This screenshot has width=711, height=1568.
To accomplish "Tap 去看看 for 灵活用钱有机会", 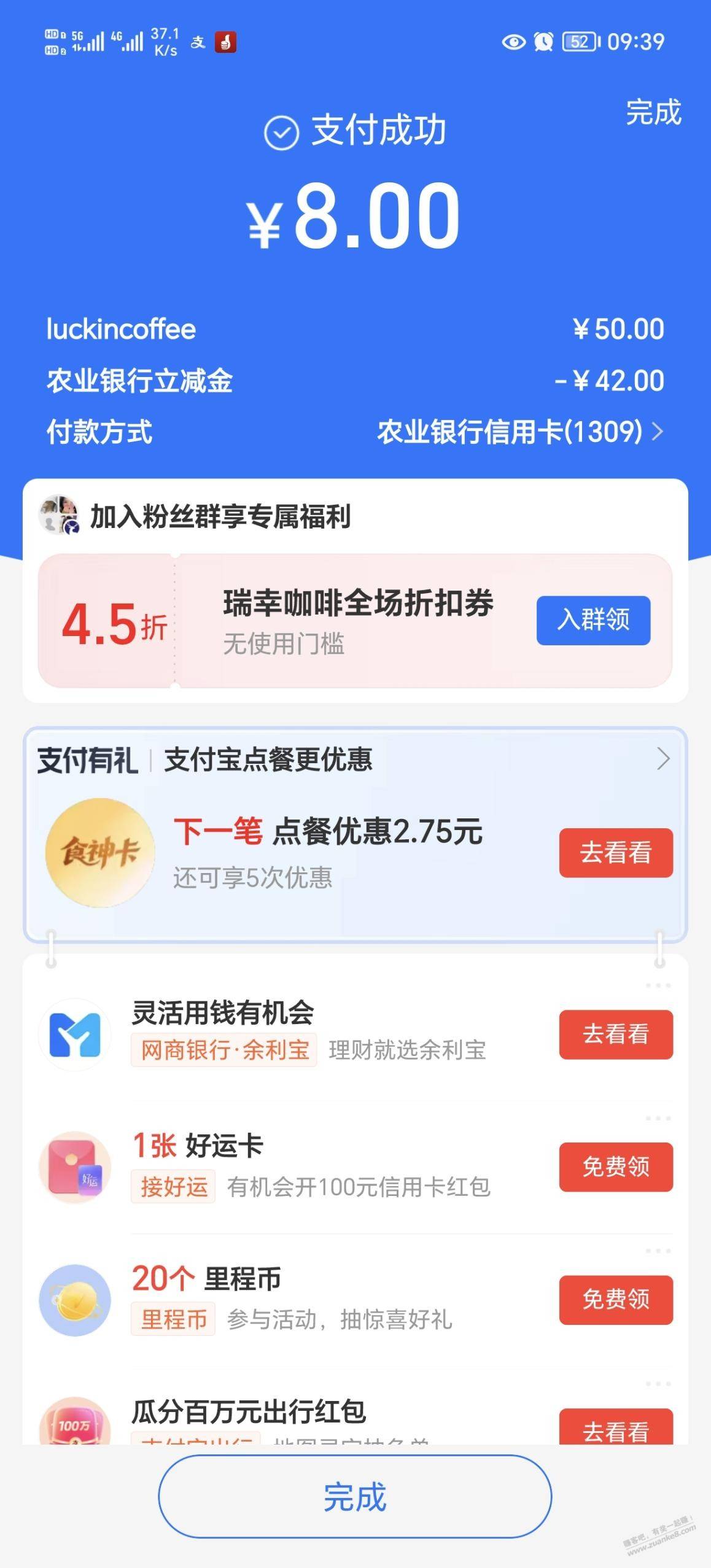I will tap(615, 1034).
